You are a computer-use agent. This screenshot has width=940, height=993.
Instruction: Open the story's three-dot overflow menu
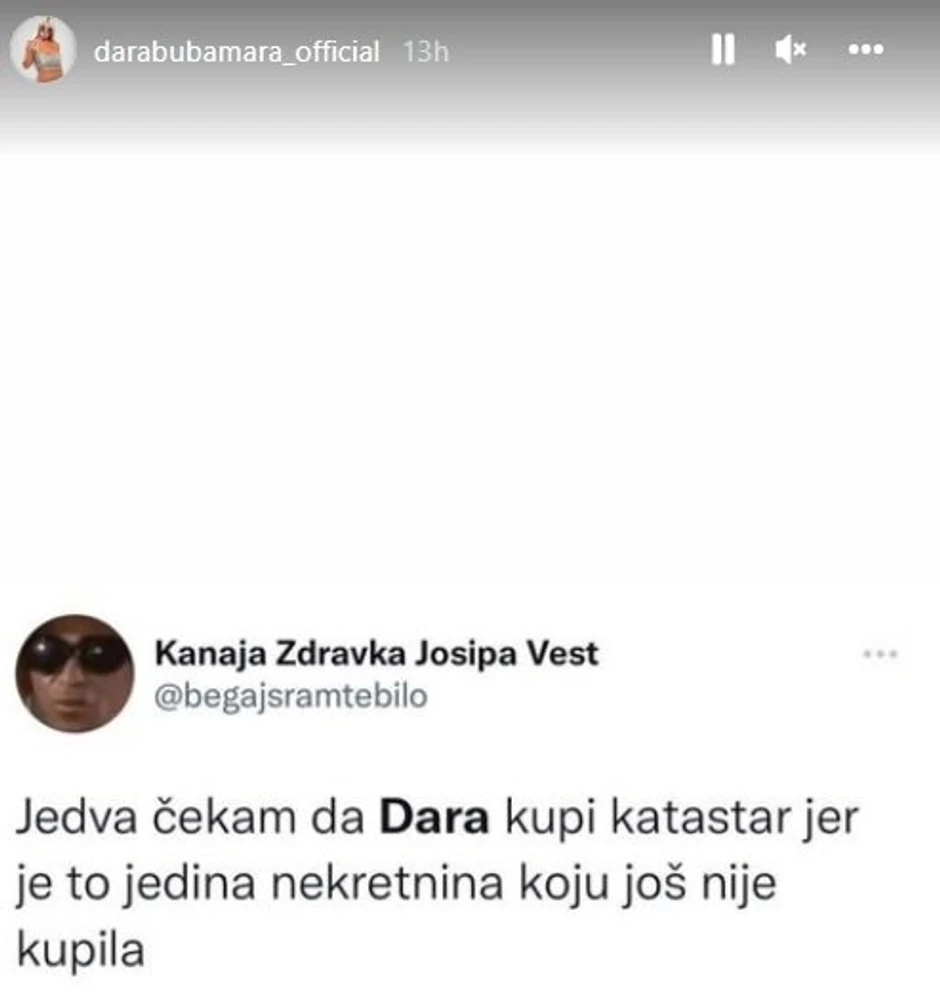868,47
